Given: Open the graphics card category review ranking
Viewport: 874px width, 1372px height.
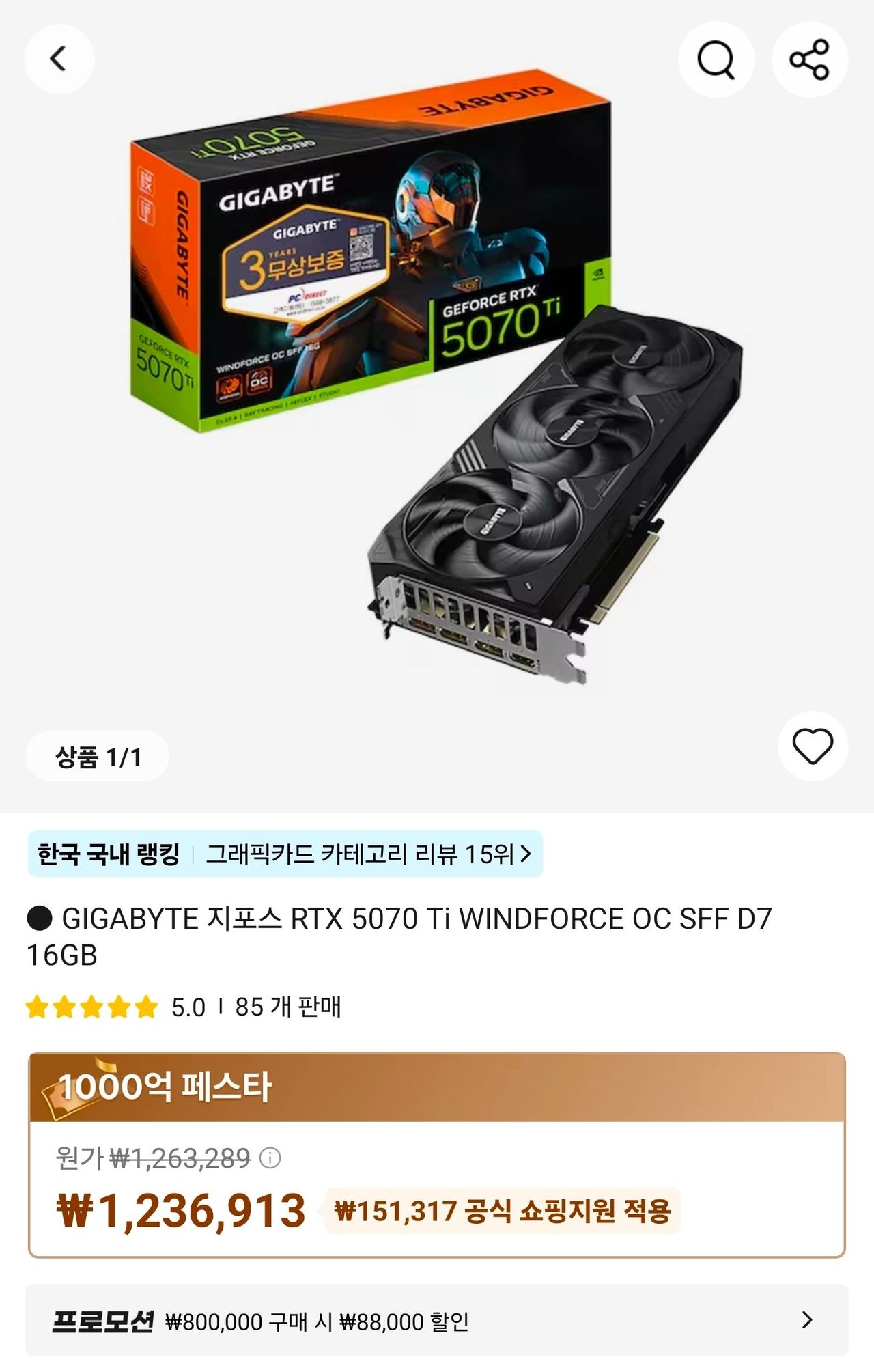Looking at the screenshot, I should [x=367, y=854].
